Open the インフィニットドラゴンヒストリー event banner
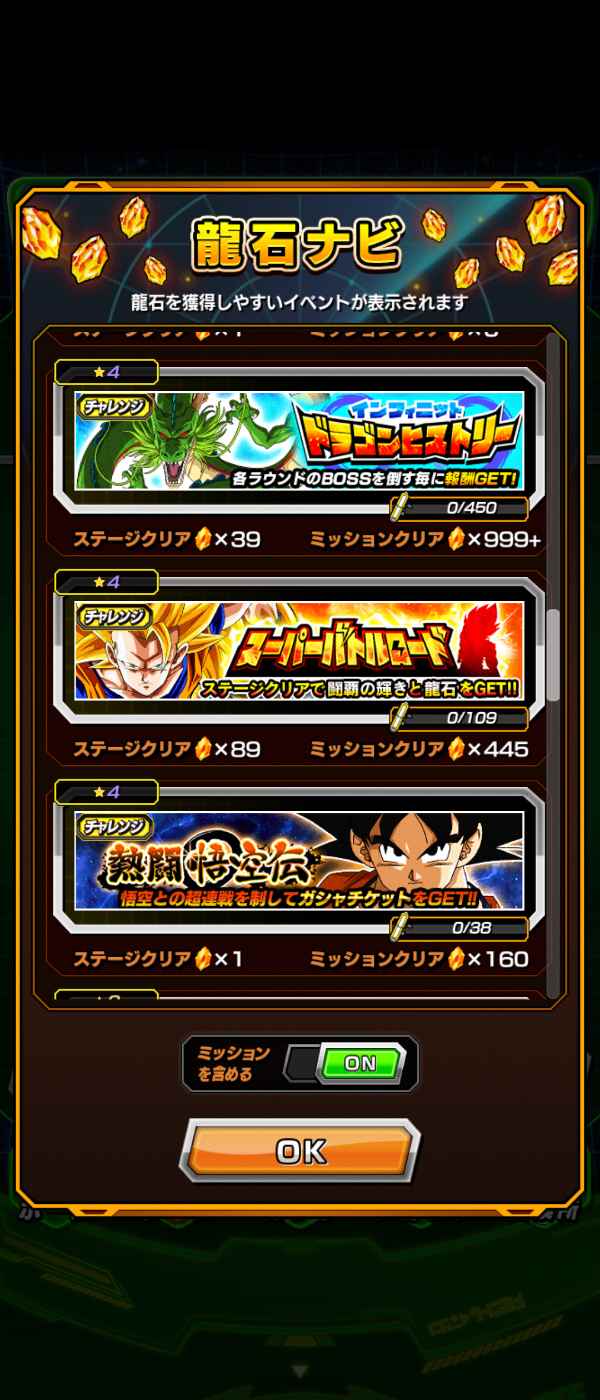600x1400 pixels. click(300, 442)
